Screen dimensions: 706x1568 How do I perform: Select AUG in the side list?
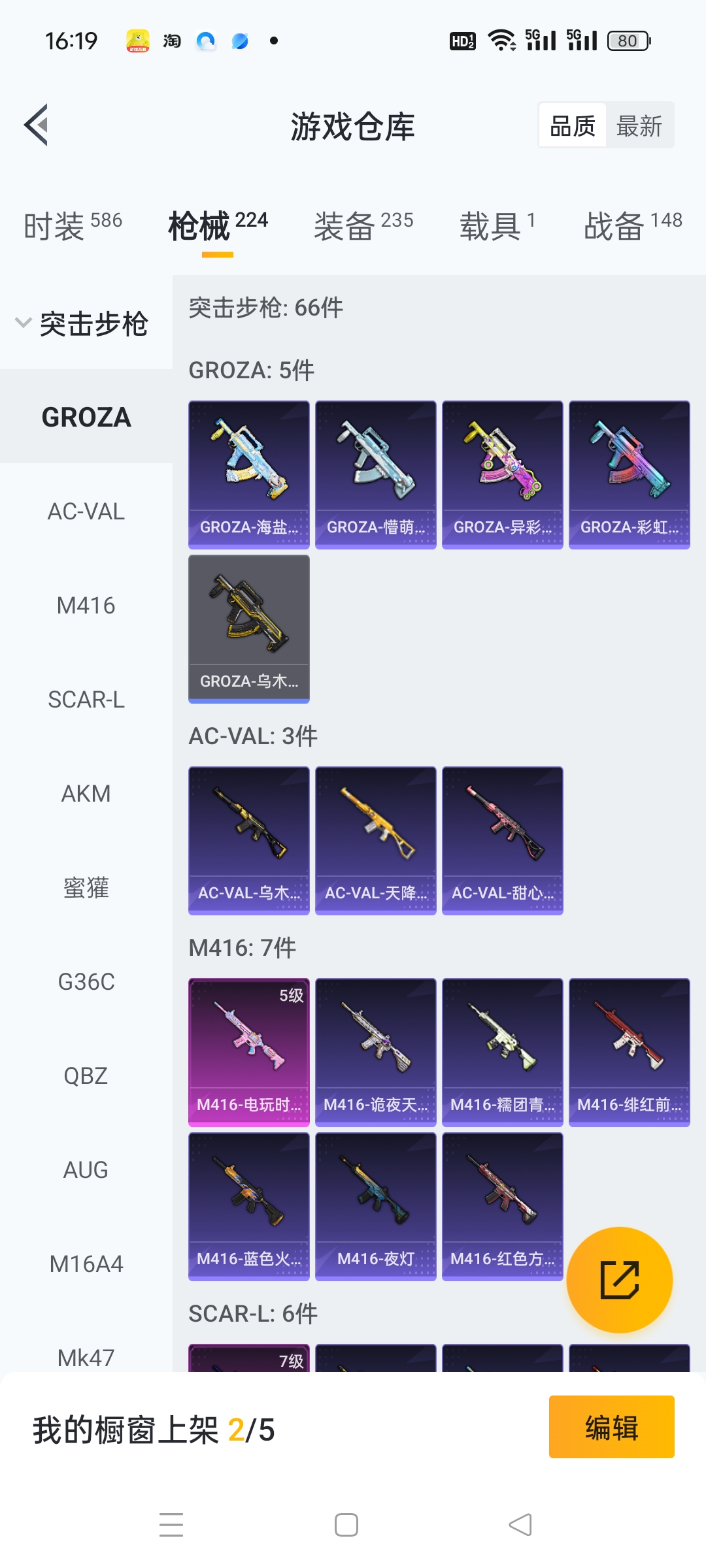pyautogui.click(x=86, y=1170)
